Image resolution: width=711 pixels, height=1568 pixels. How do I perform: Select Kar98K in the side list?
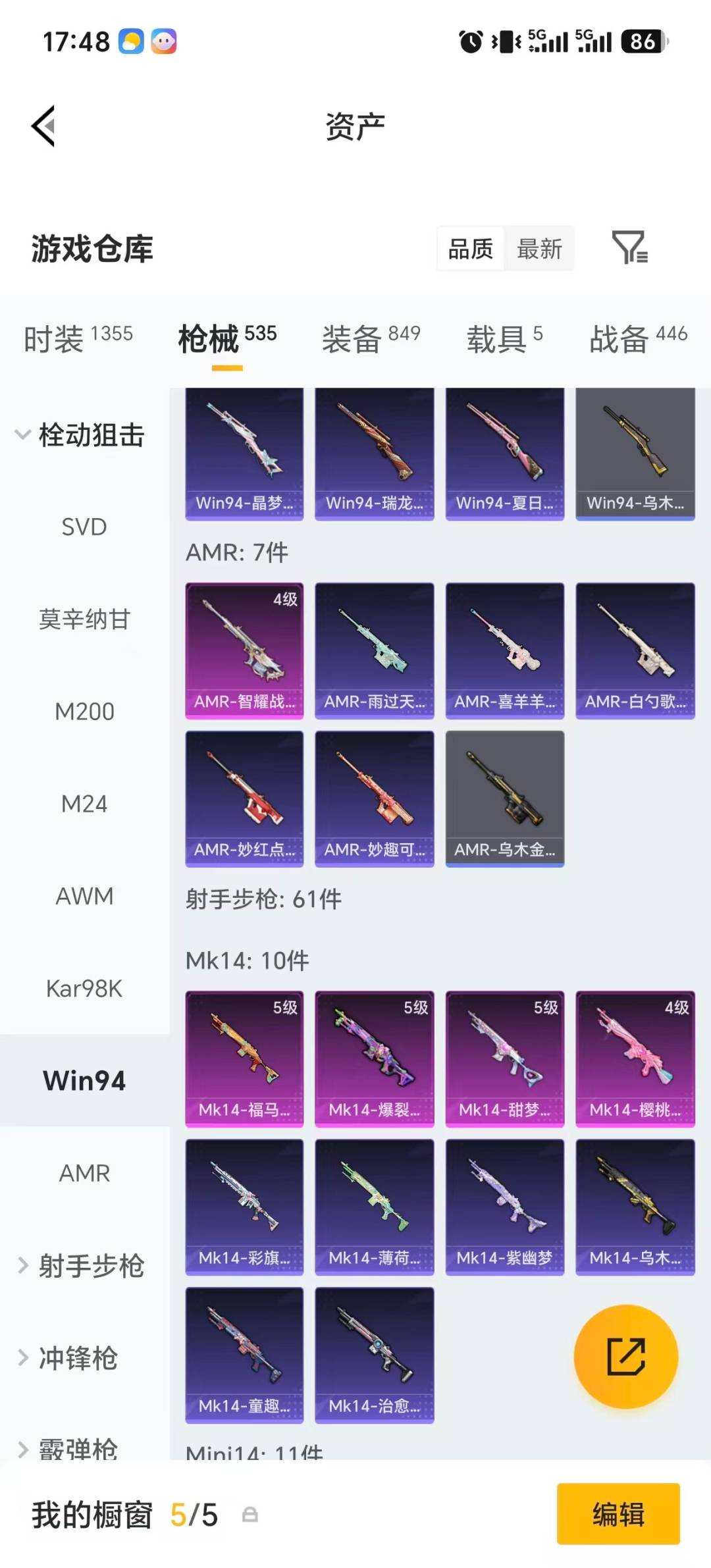point(84,988)
